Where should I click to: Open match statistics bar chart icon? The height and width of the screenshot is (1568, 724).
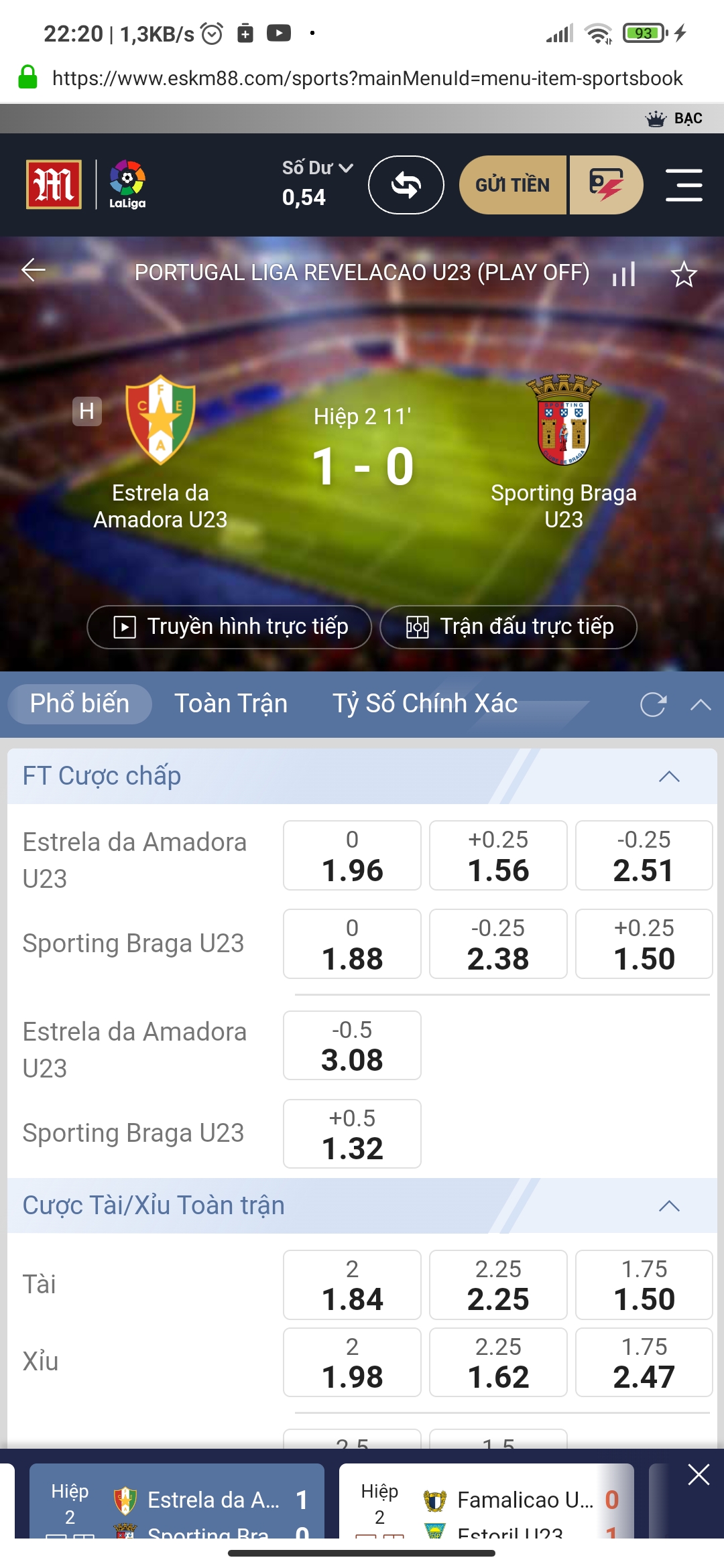tap(623, 274)
